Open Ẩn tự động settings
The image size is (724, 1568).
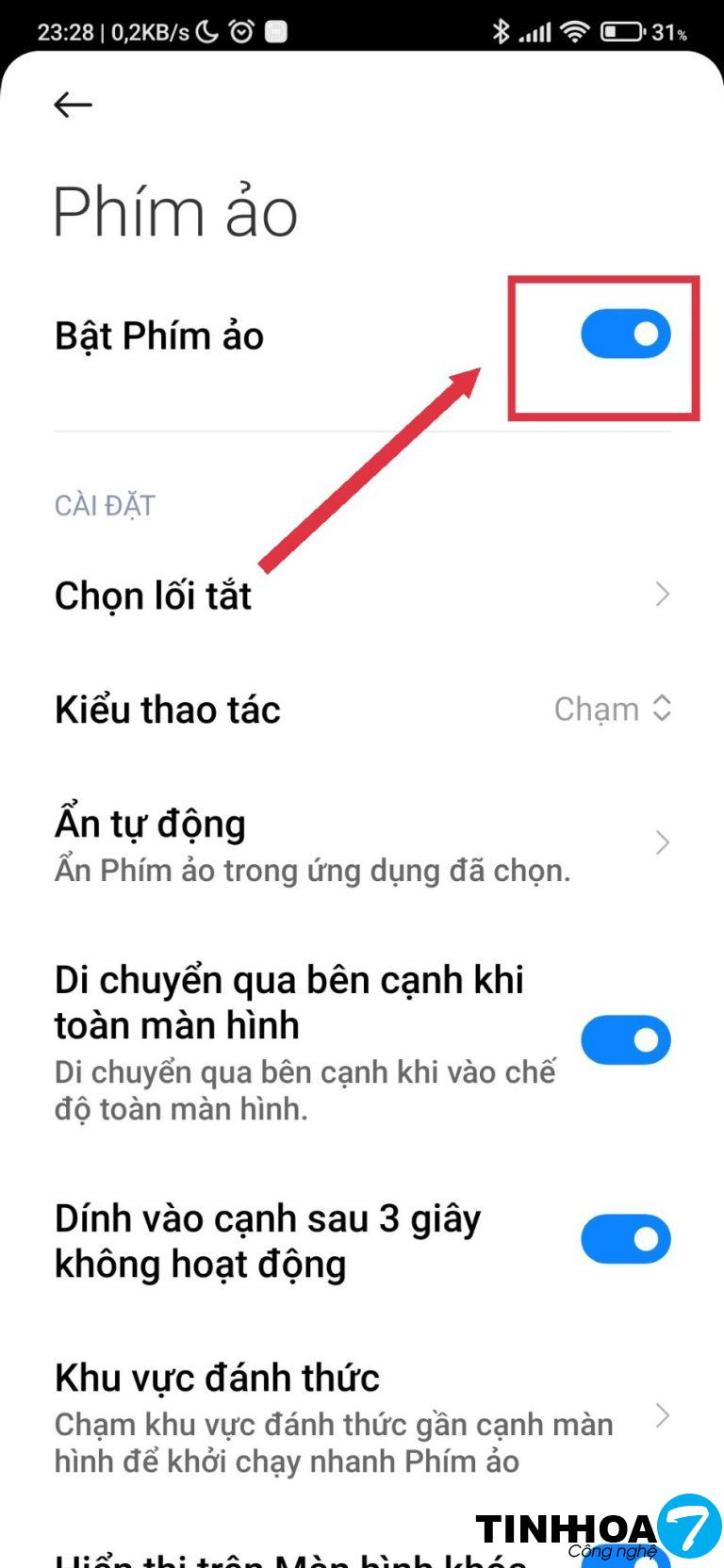point(362,843)
